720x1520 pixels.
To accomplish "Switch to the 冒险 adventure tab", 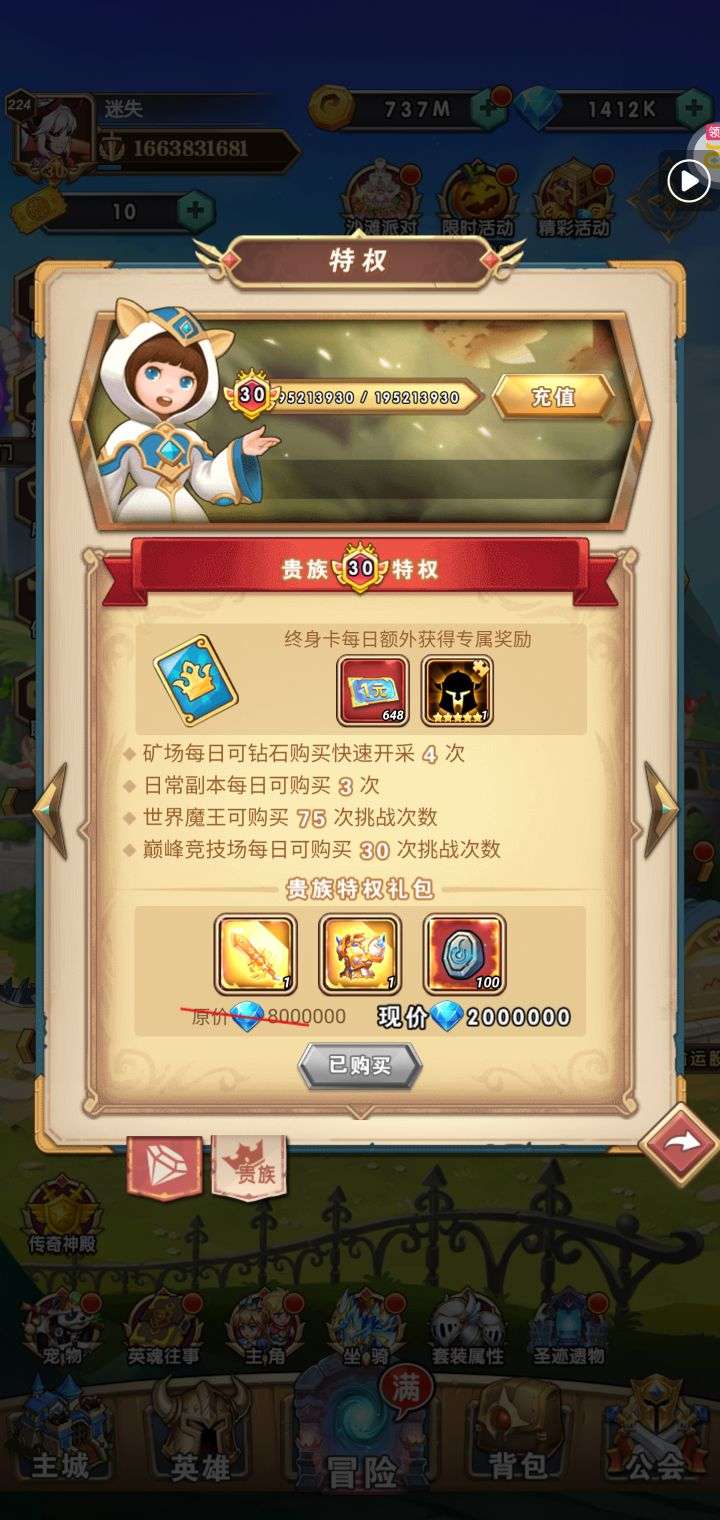I will click(x=360, y=1440).
